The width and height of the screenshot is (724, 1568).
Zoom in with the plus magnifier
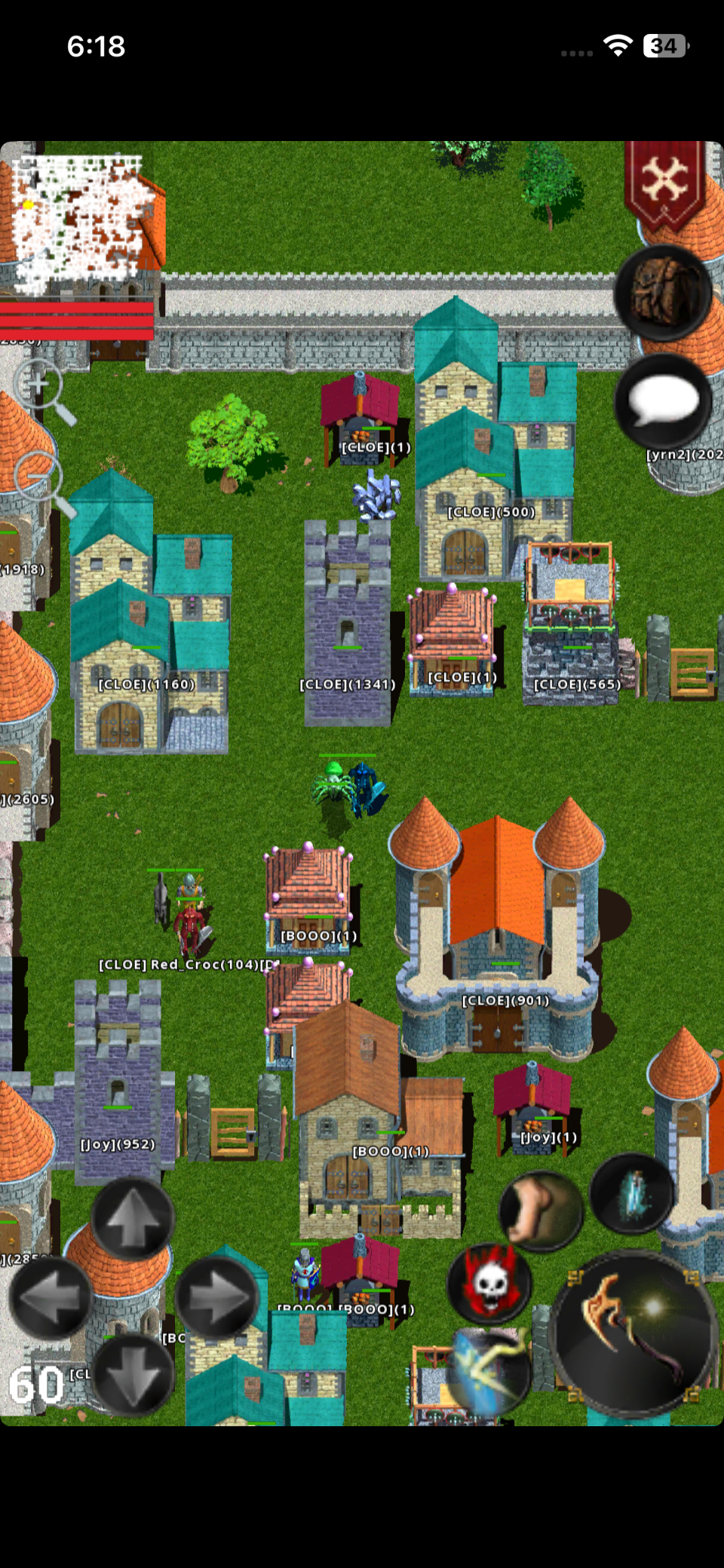(41, 387)
